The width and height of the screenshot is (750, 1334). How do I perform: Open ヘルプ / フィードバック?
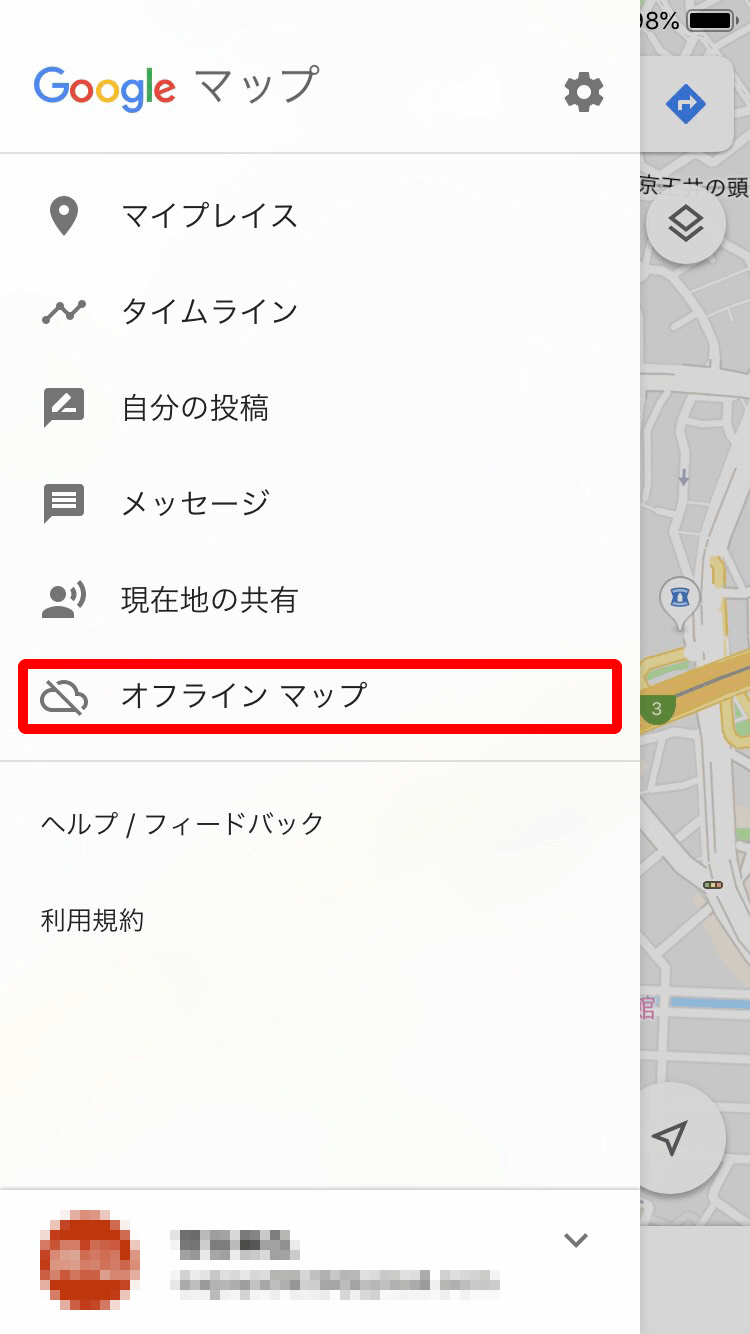[x=183, y=824]
